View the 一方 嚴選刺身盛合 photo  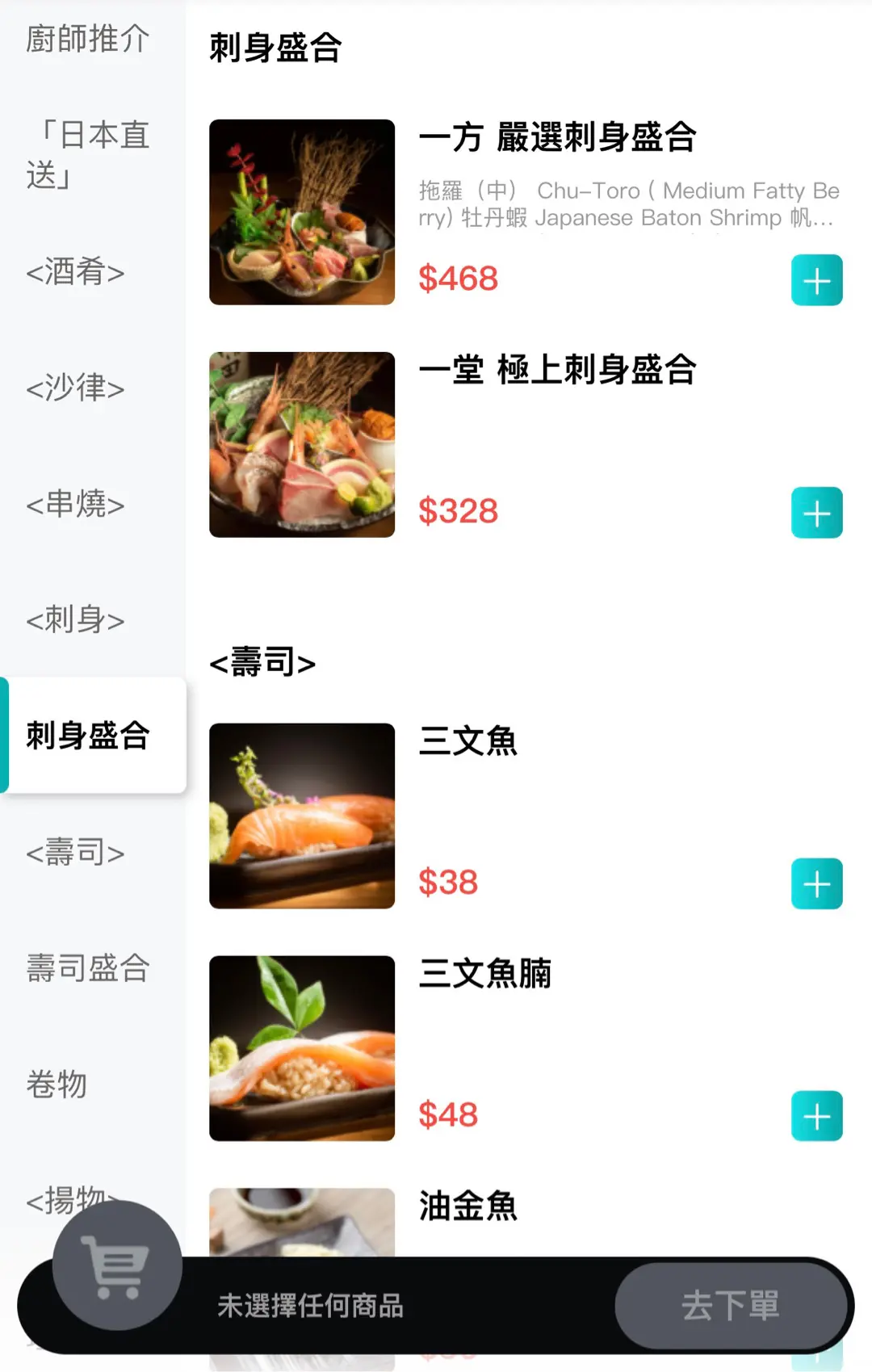[x=302, y=212]
